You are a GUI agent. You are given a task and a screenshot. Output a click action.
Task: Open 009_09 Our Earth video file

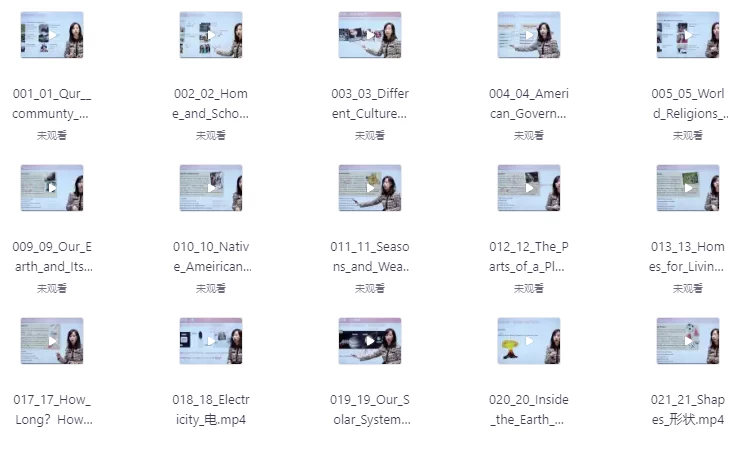[52, 188]
